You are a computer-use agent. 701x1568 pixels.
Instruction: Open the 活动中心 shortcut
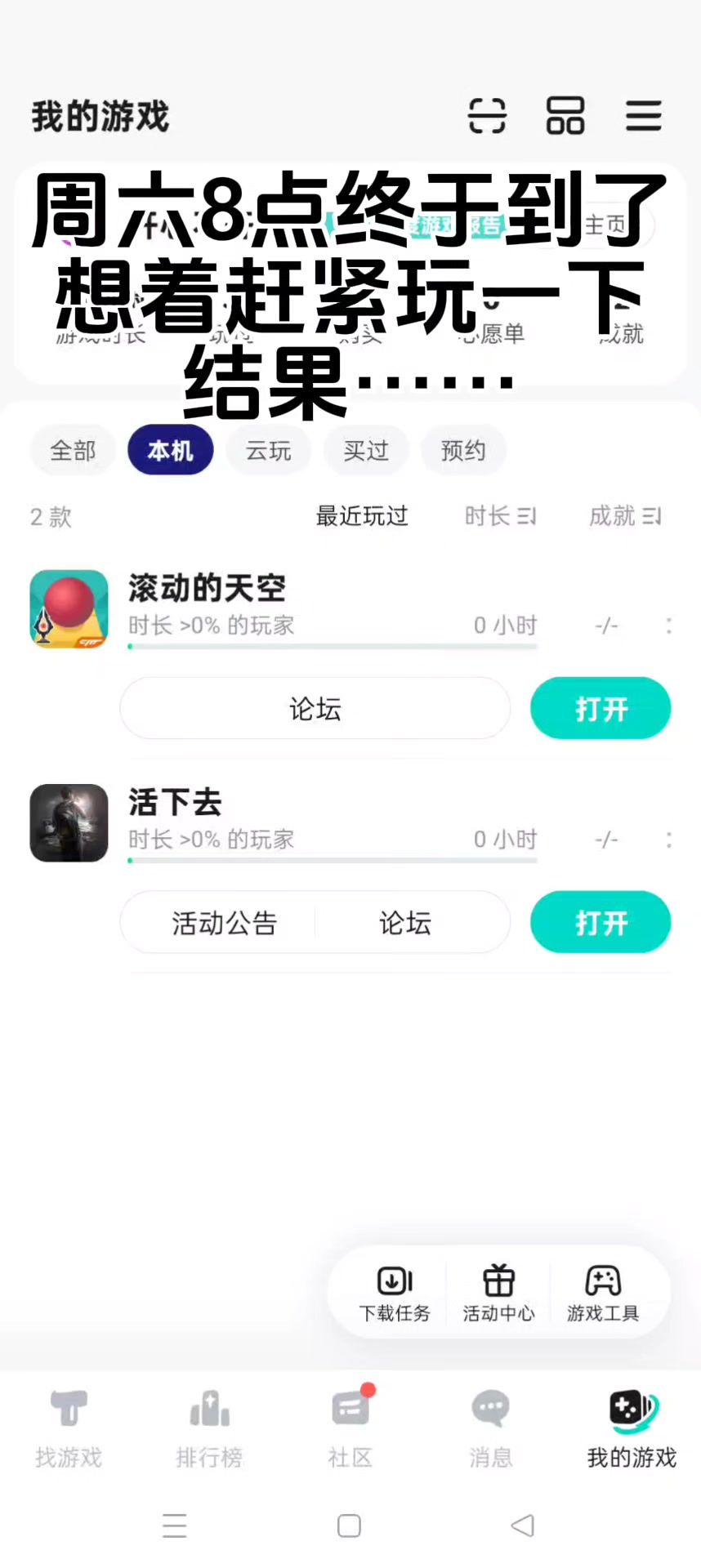coord(498,1293)
